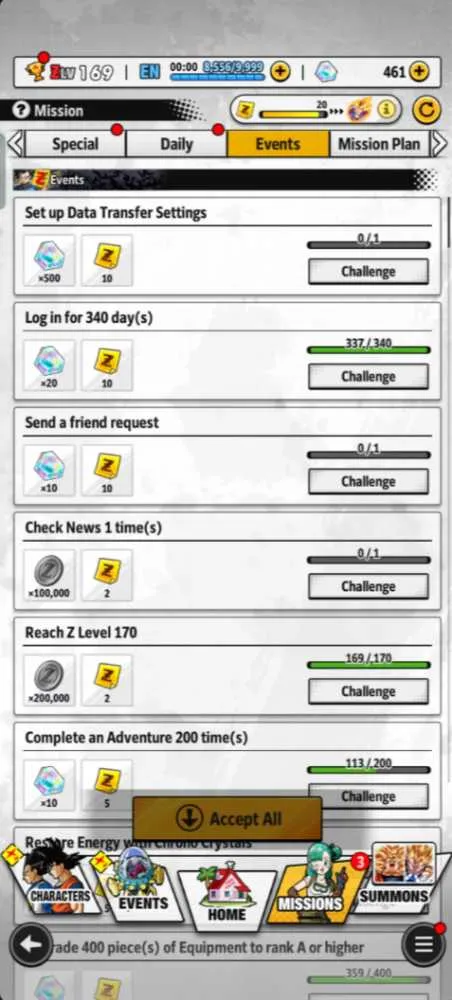
Task: Switch to the Daily tab
Action: pyautogui.click(x=177, y=143)
